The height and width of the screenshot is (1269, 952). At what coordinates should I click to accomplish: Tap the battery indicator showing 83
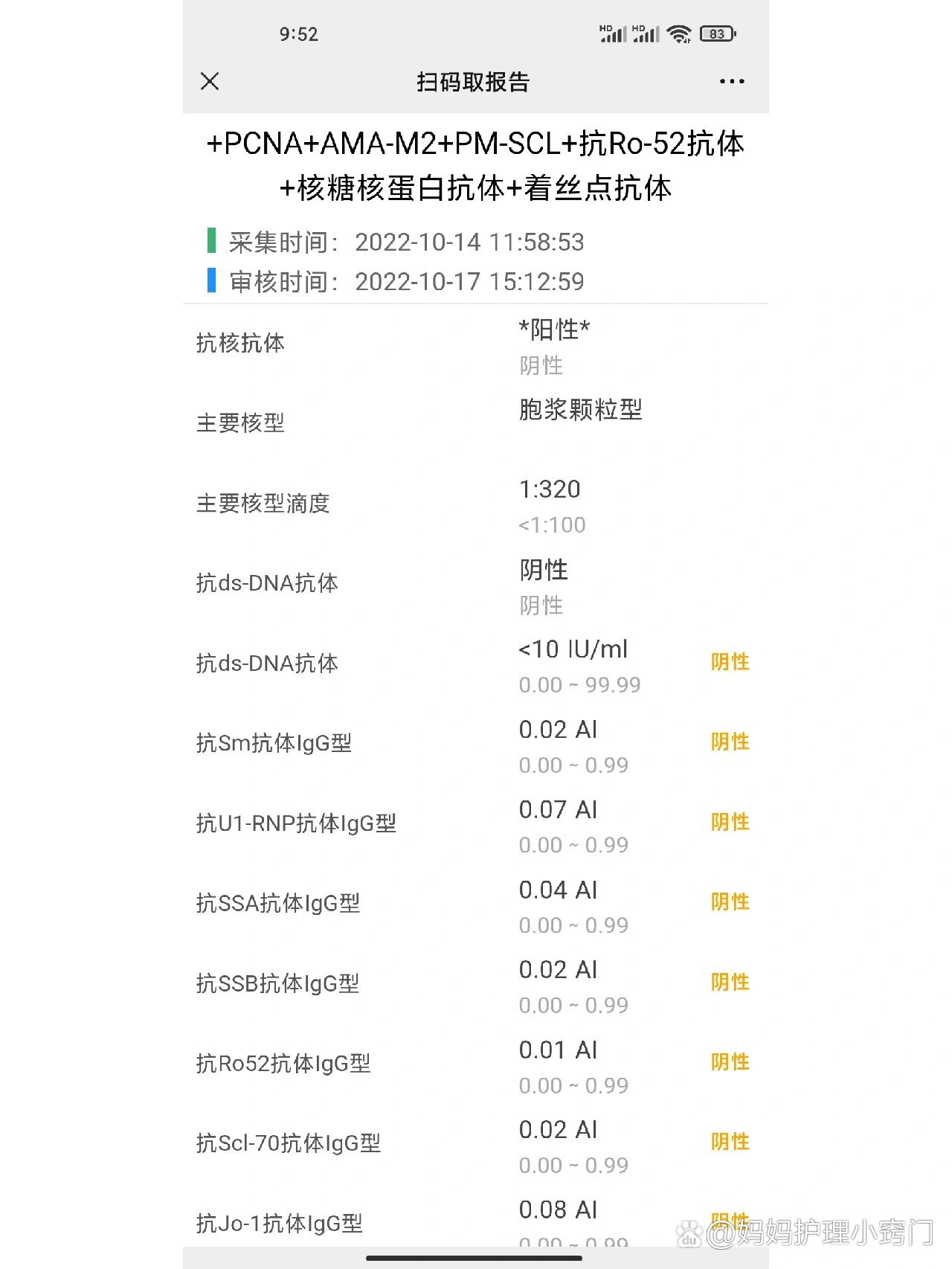pyautogui.click(x=716, y=33)
